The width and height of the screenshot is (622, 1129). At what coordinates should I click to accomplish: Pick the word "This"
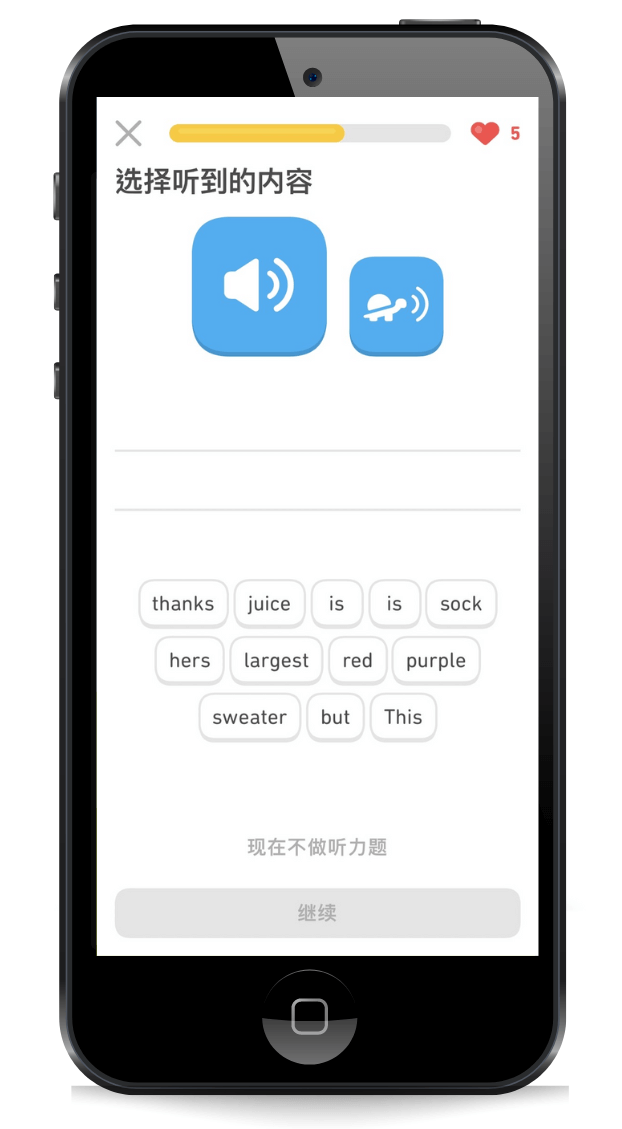(x=403, y=717)
